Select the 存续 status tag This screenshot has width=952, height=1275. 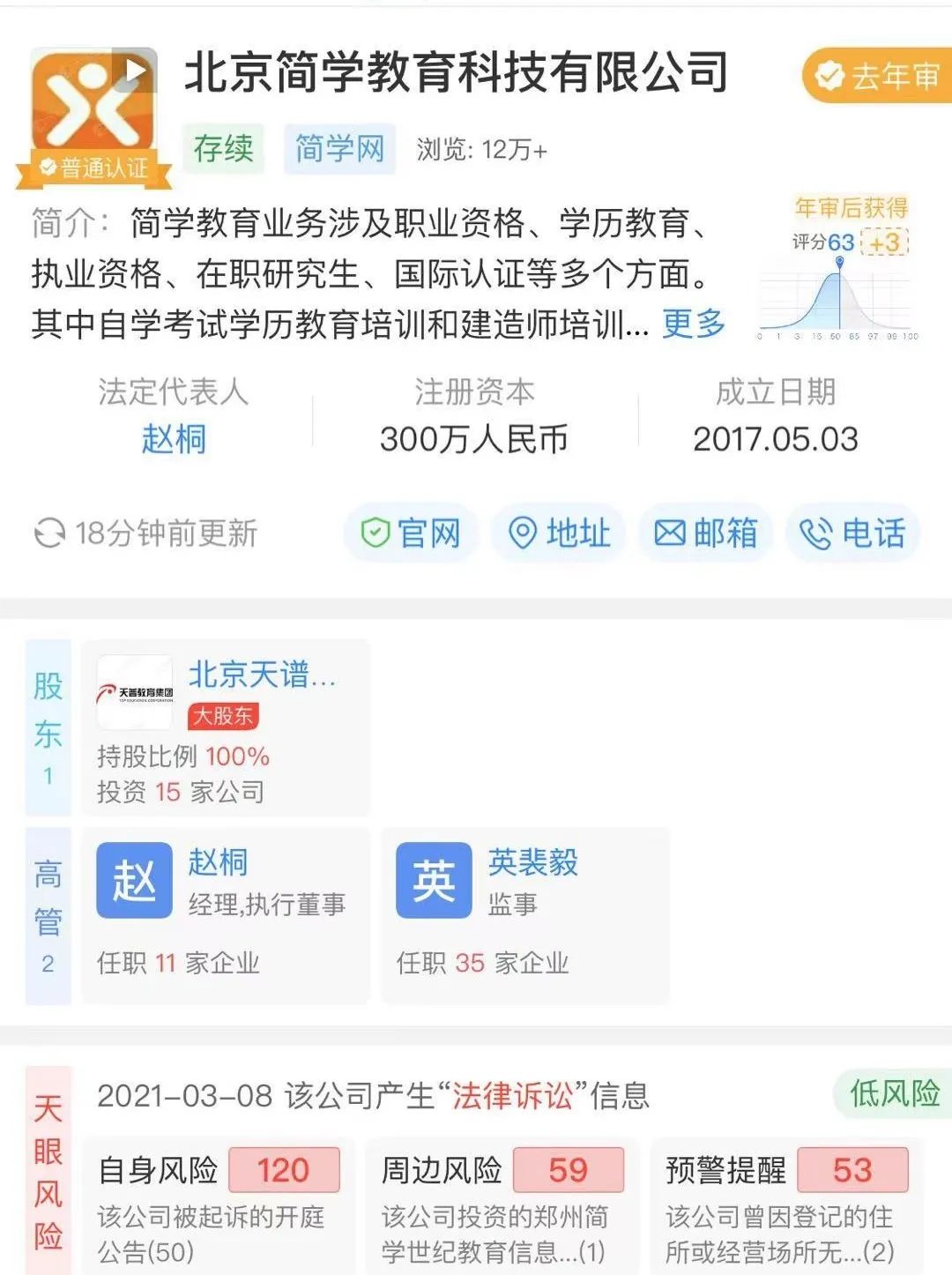[221, 148]
